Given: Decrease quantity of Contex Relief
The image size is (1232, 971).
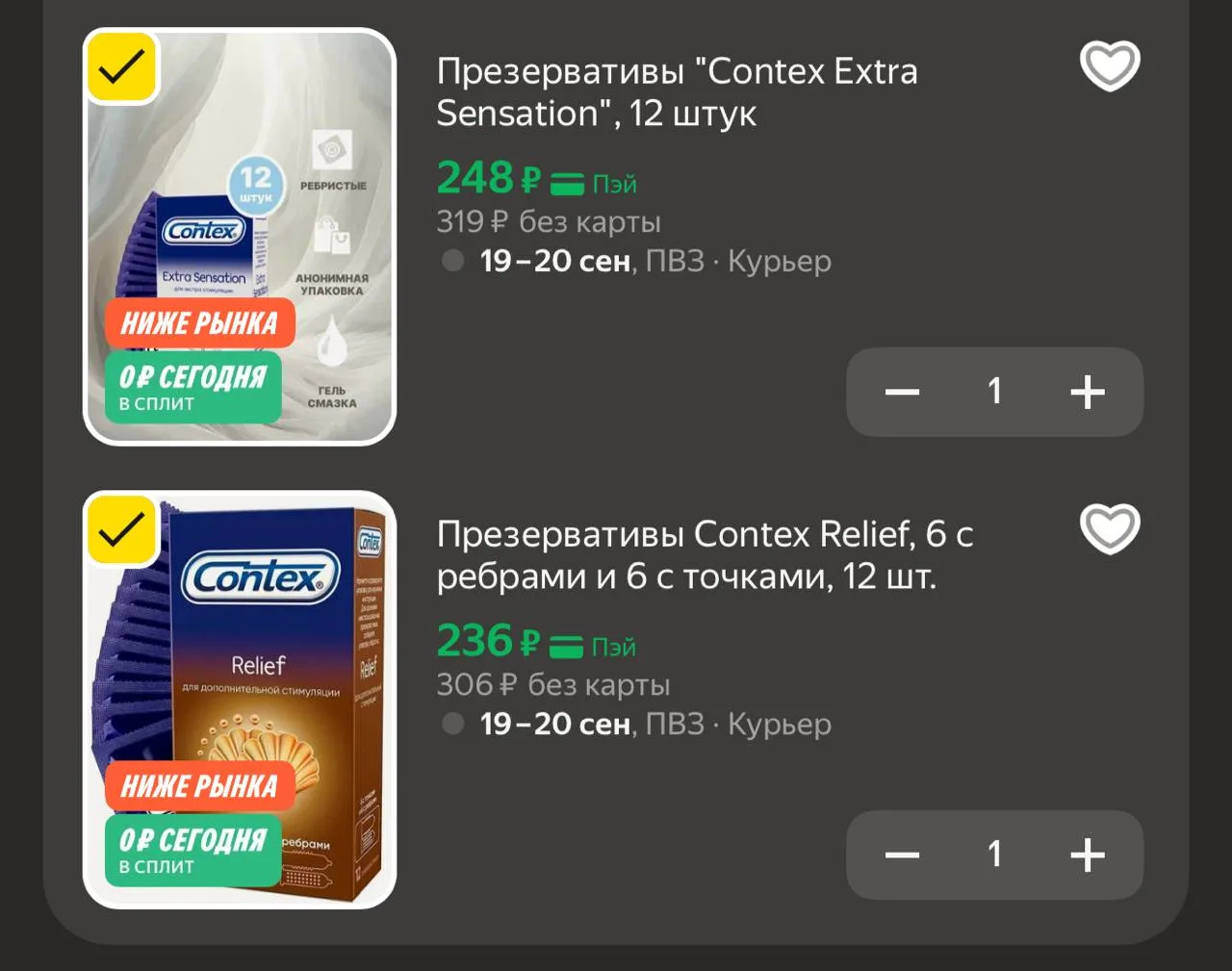Looking at the screenshot, I should (x=902, y=855).
